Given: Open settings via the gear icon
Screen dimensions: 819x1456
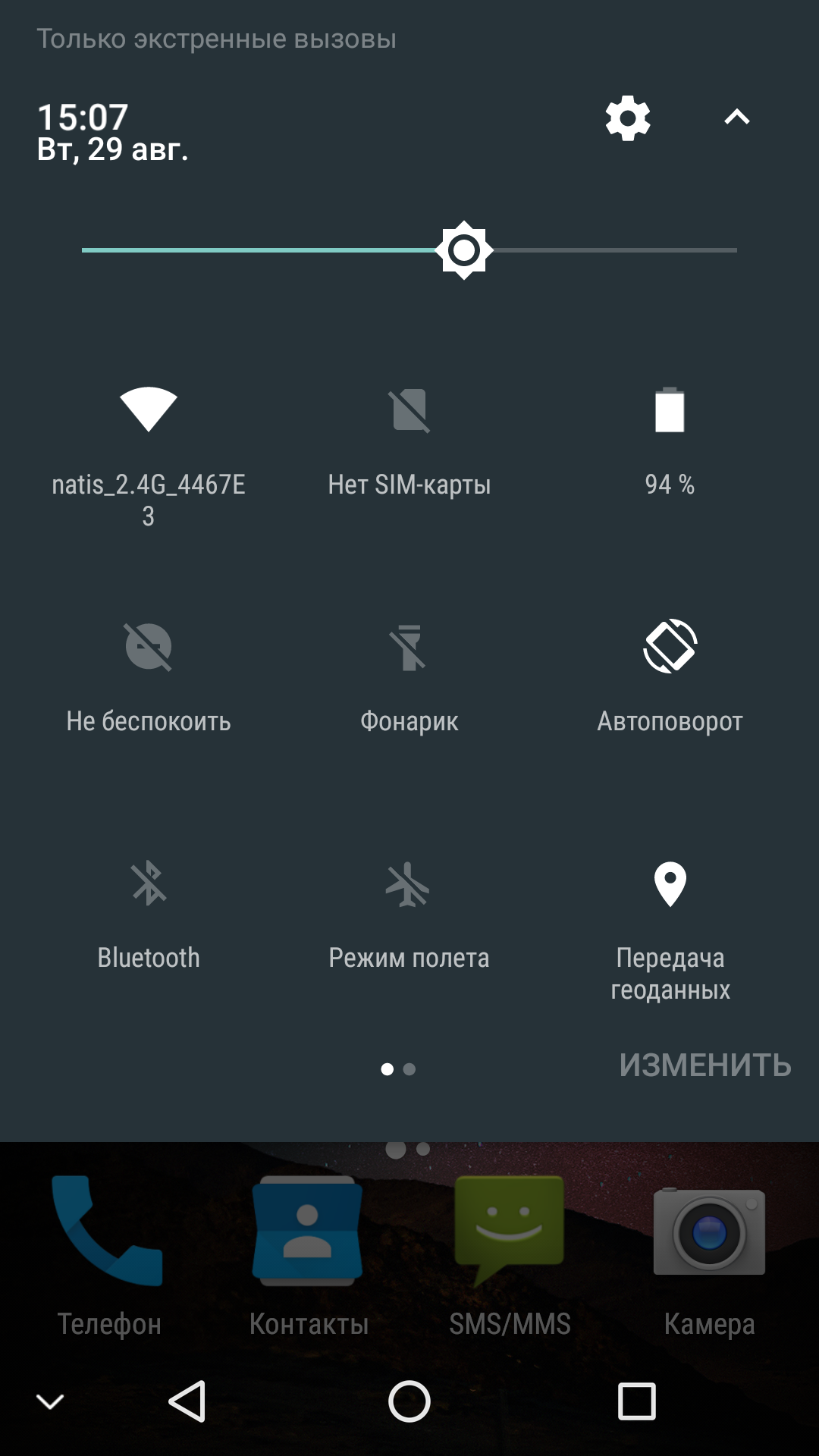Looking at the screenshot, I should pyautogui.click(x=627, y=118).
